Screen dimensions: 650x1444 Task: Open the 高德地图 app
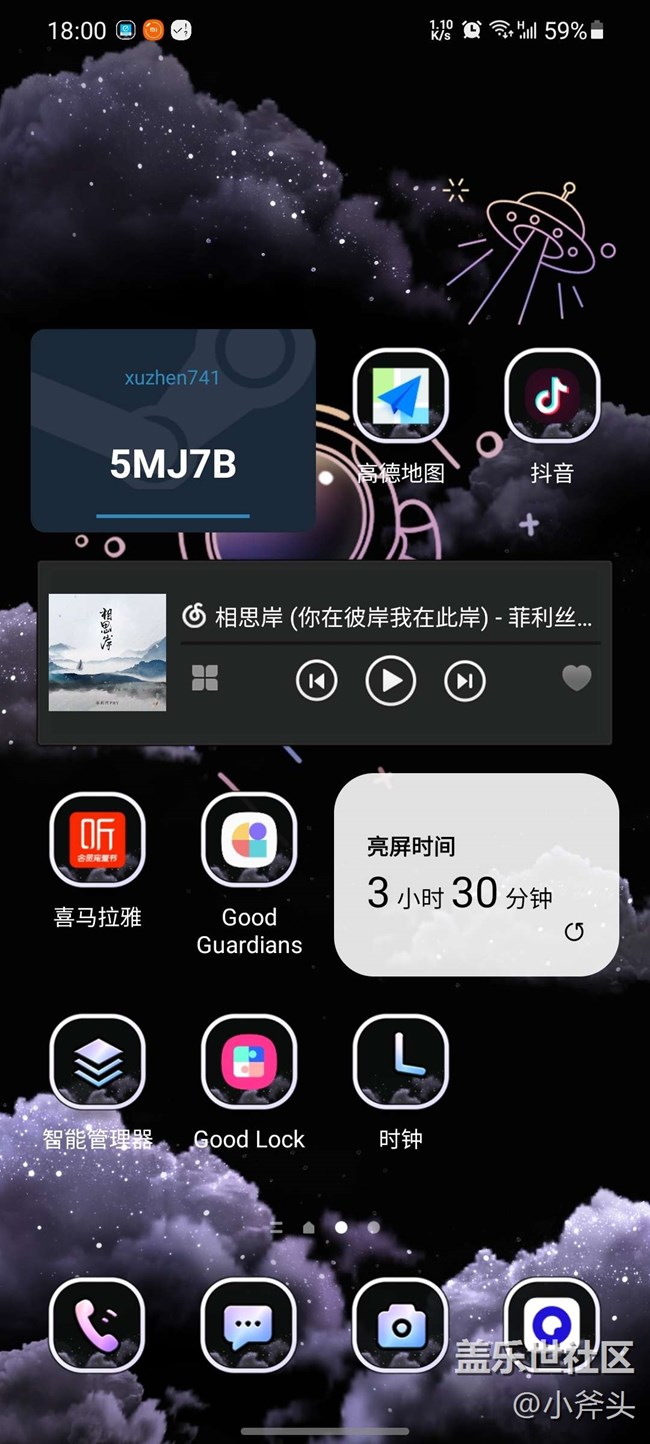tap(400, 397)
